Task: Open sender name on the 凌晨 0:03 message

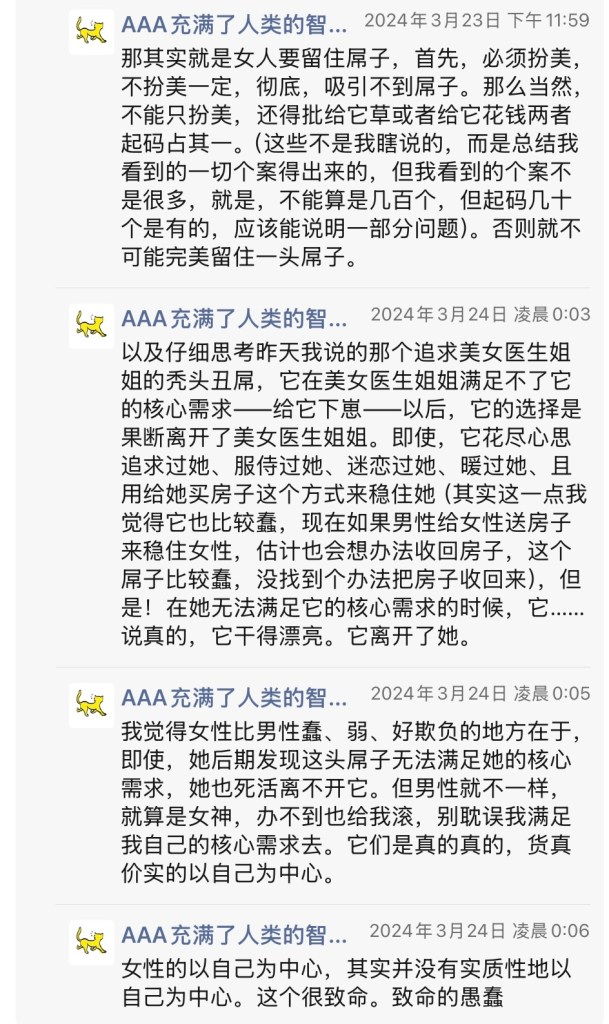Action: [234, 318]
